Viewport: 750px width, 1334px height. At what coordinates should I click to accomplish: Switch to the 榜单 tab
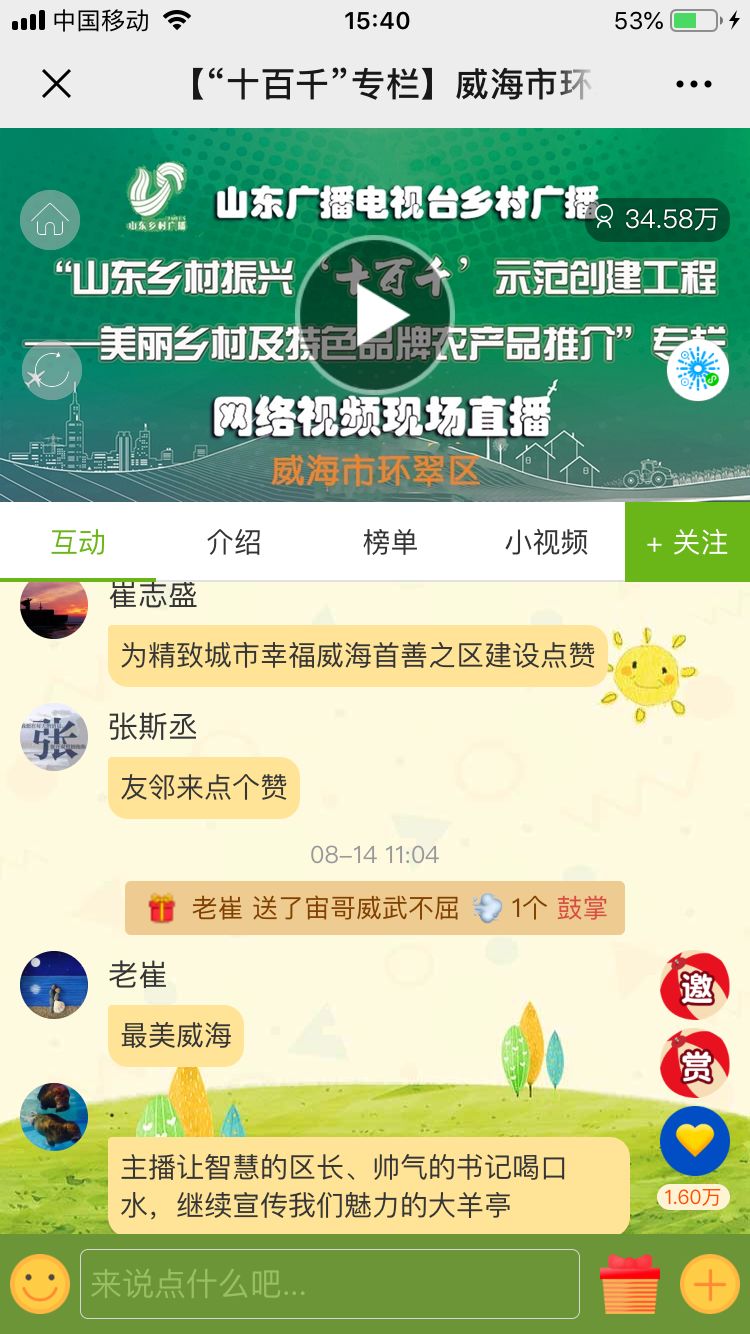pos(390,542)
